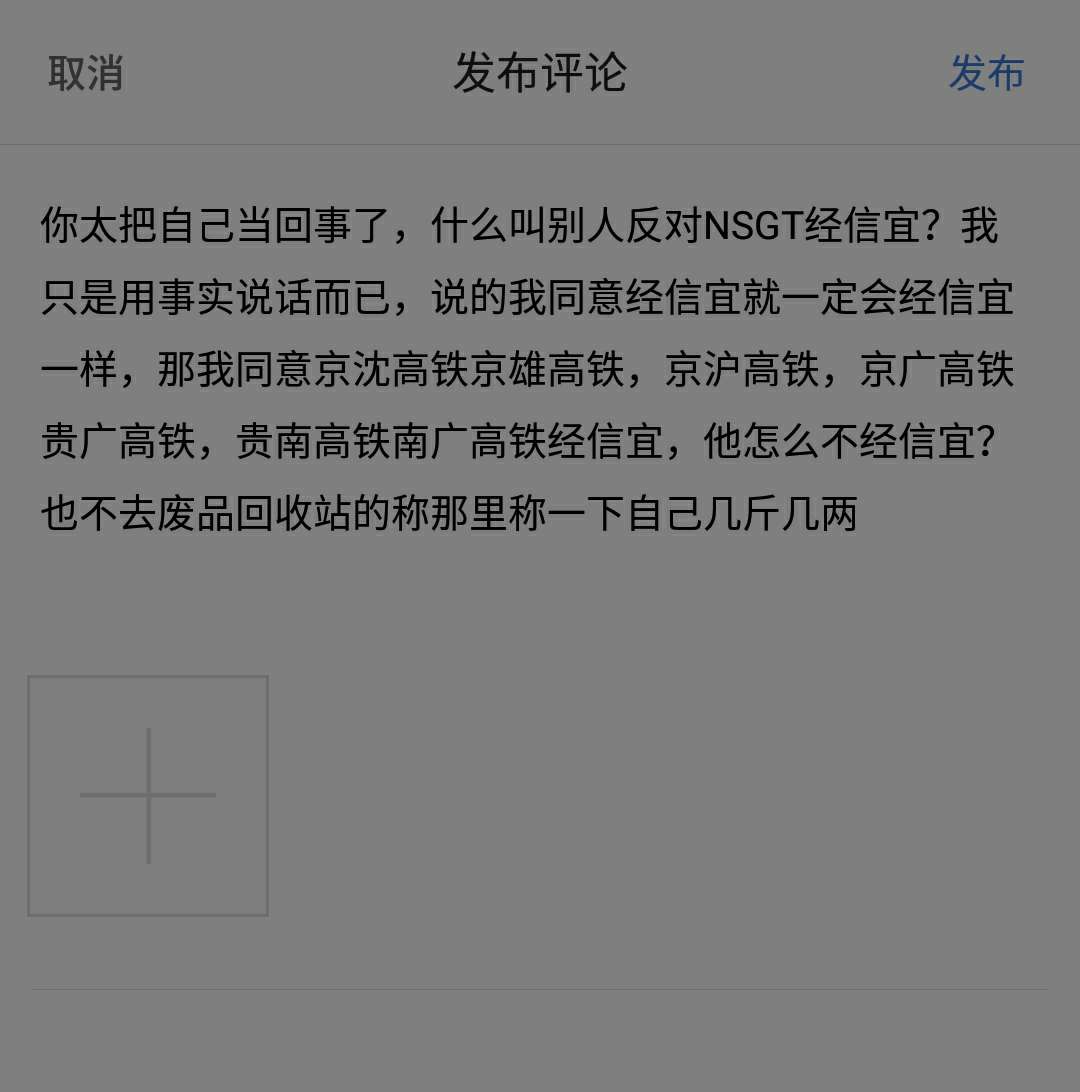1080x1092 pixels.
Task: Publish the comment with 发布
Action: pos(986,73)
